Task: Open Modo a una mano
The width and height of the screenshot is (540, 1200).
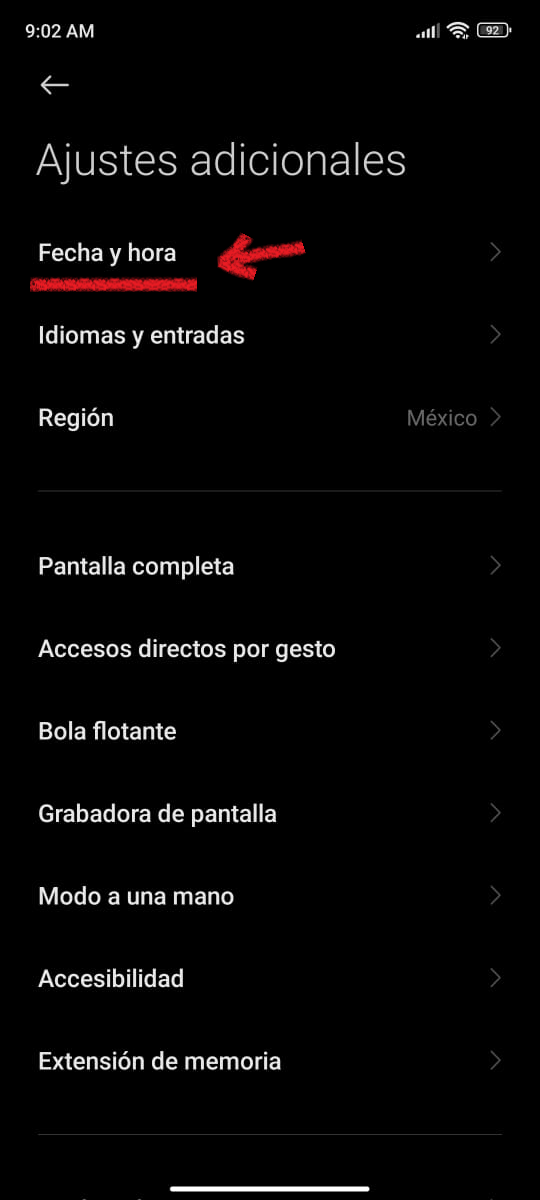Action: [x=270, y=896]
